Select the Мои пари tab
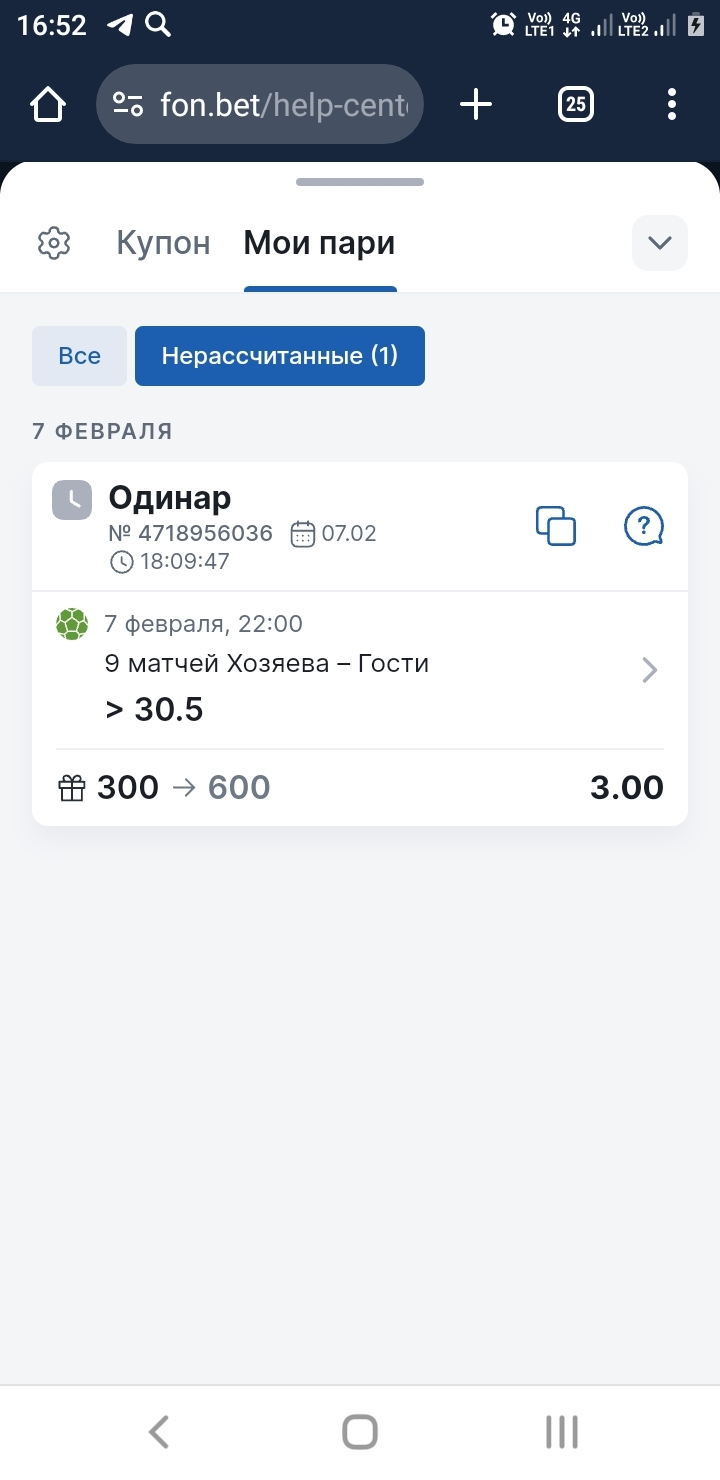Image resolution: width=720 pixels, height=1480 pixels. pos(319,243)
